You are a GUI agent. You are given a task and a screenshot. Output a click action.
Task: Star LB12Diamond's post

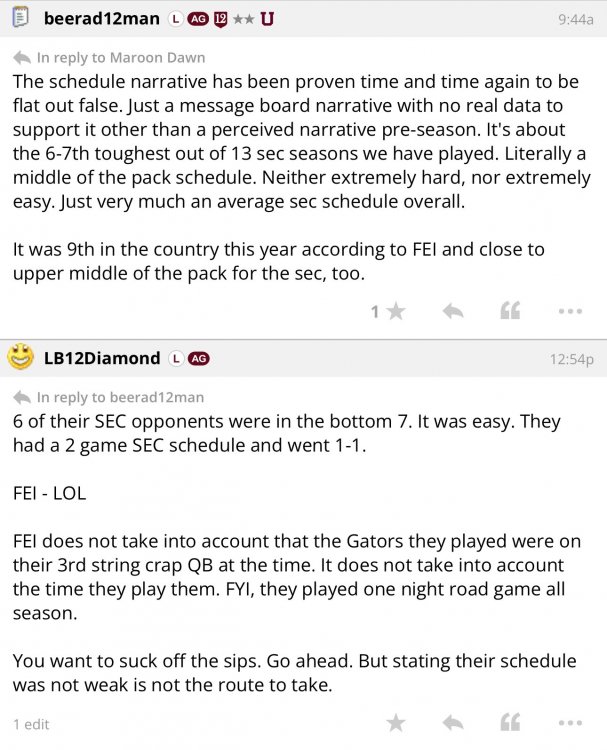(395, 722)
